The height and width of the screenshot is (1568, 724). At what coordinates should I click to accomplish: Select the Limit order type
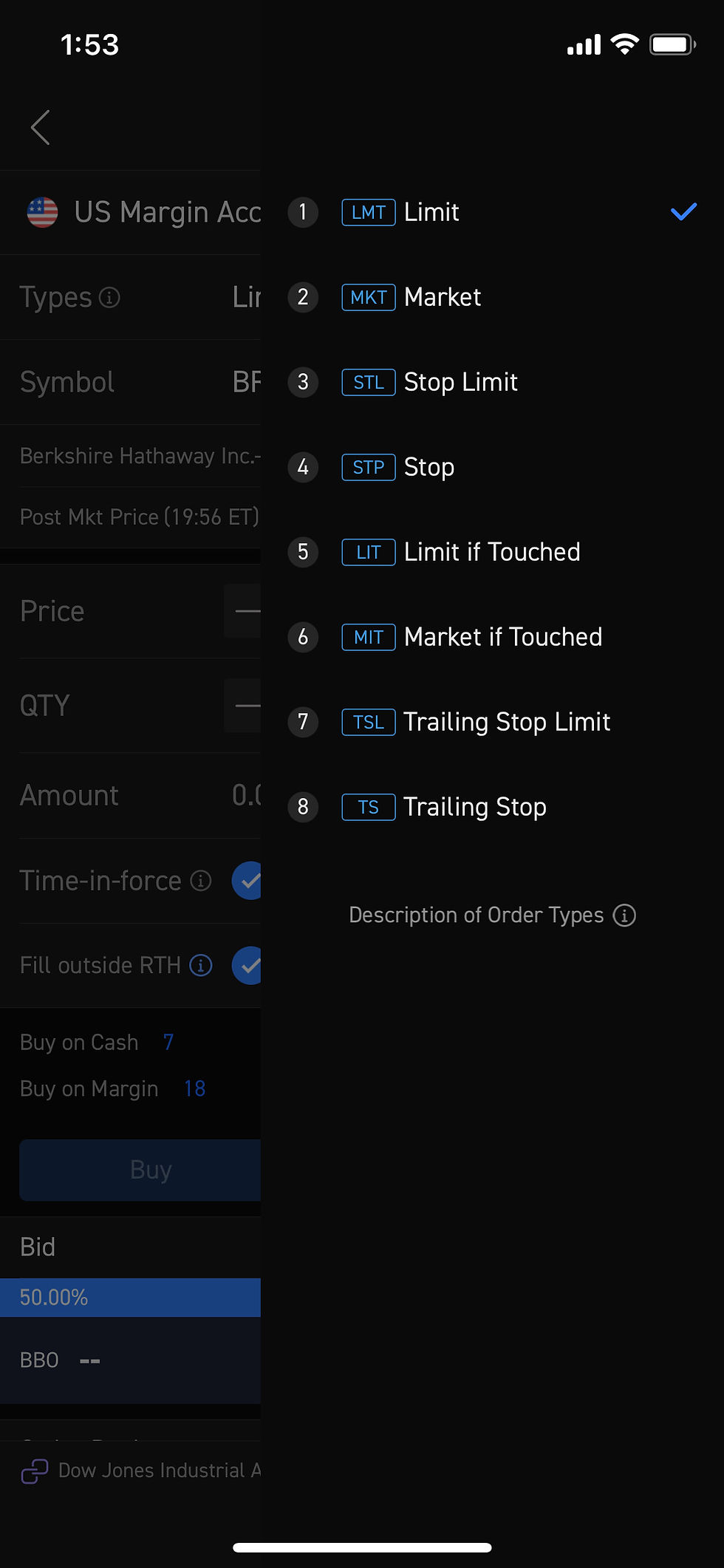click(492, 213)
